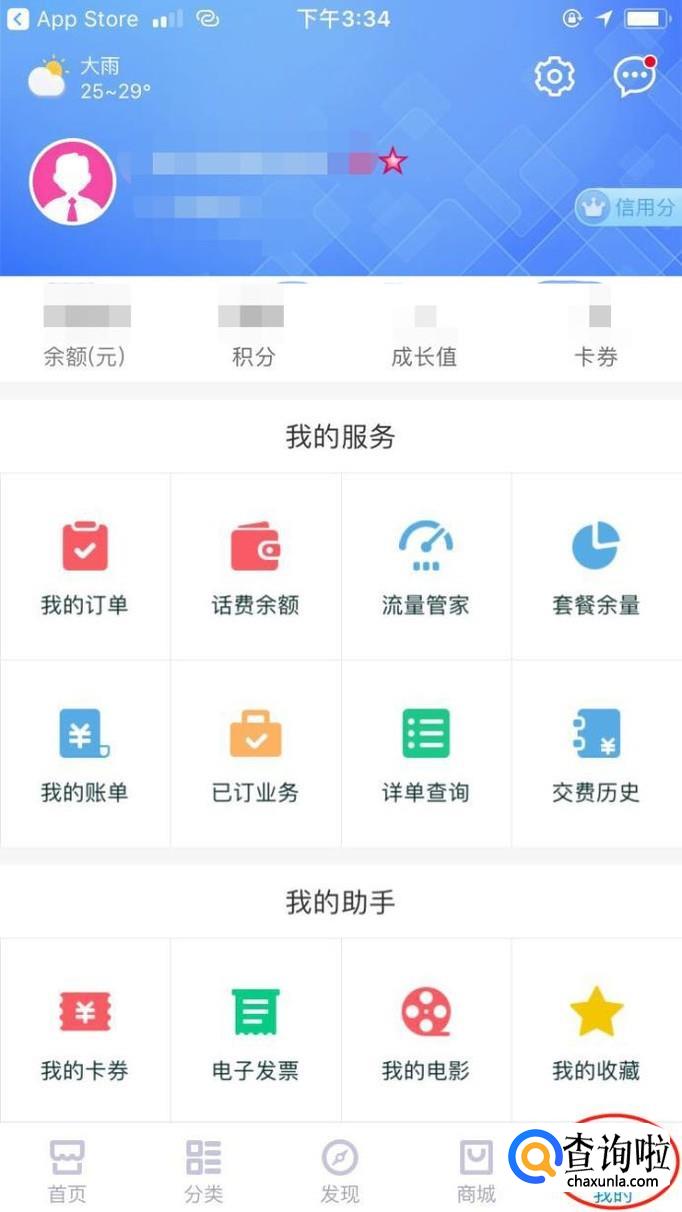Switch to the 分类 category tab
The height and width of the screenshot is (1212, 682).
point(203,1170)
